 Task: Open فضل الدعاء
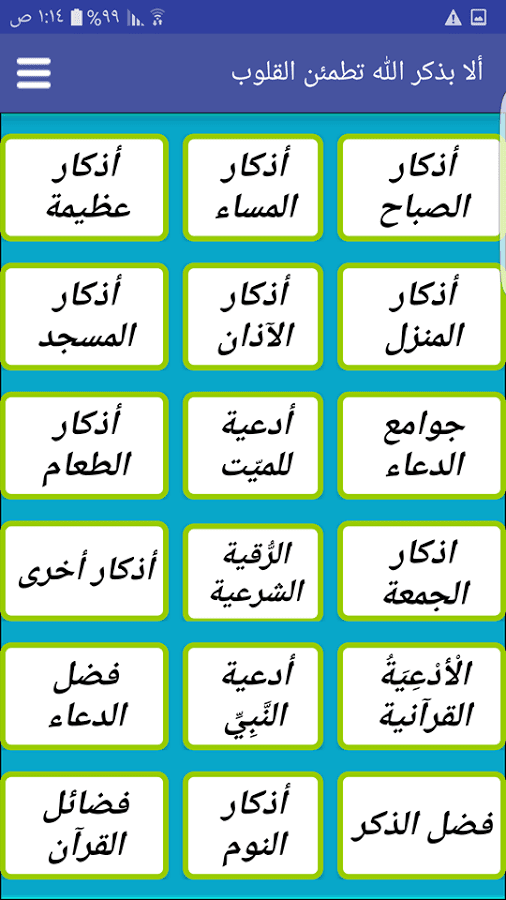click(84, 696)
